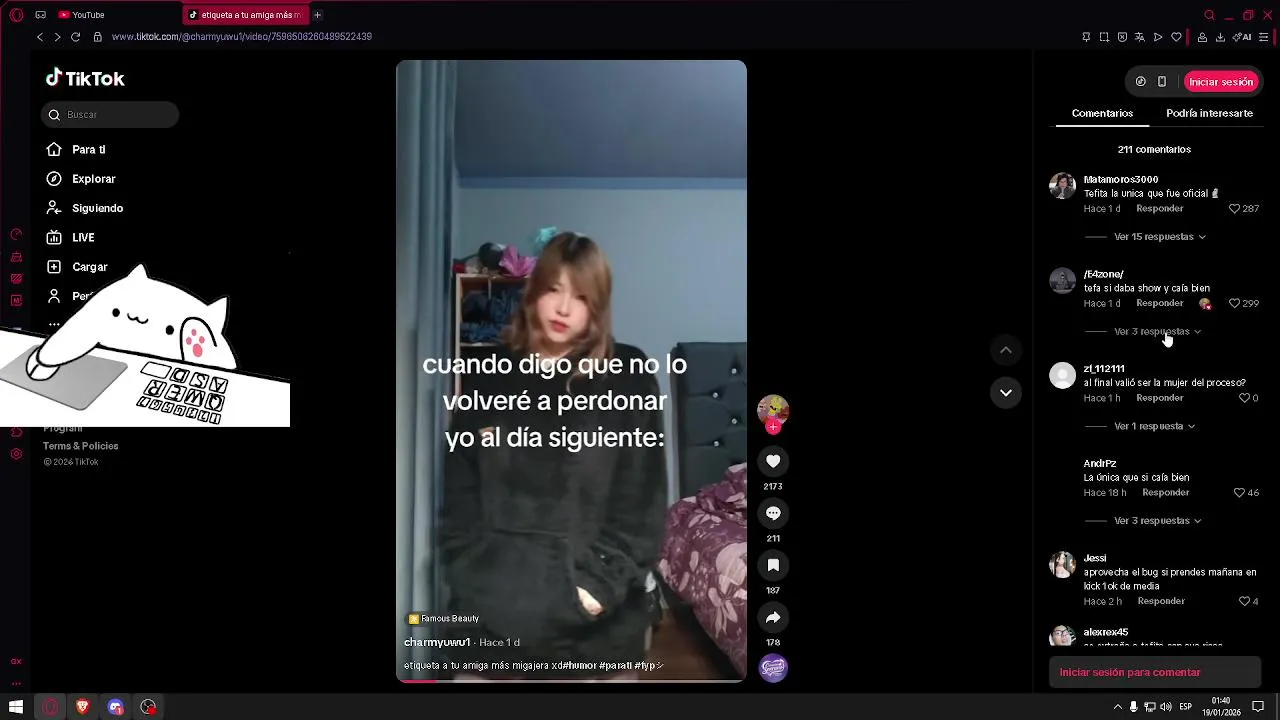Viewport: 1280px width, 720px height.
Task: Follow charmyuwu1 via the plus avatar
Action: pyautogui.click(x=773, y=427)
